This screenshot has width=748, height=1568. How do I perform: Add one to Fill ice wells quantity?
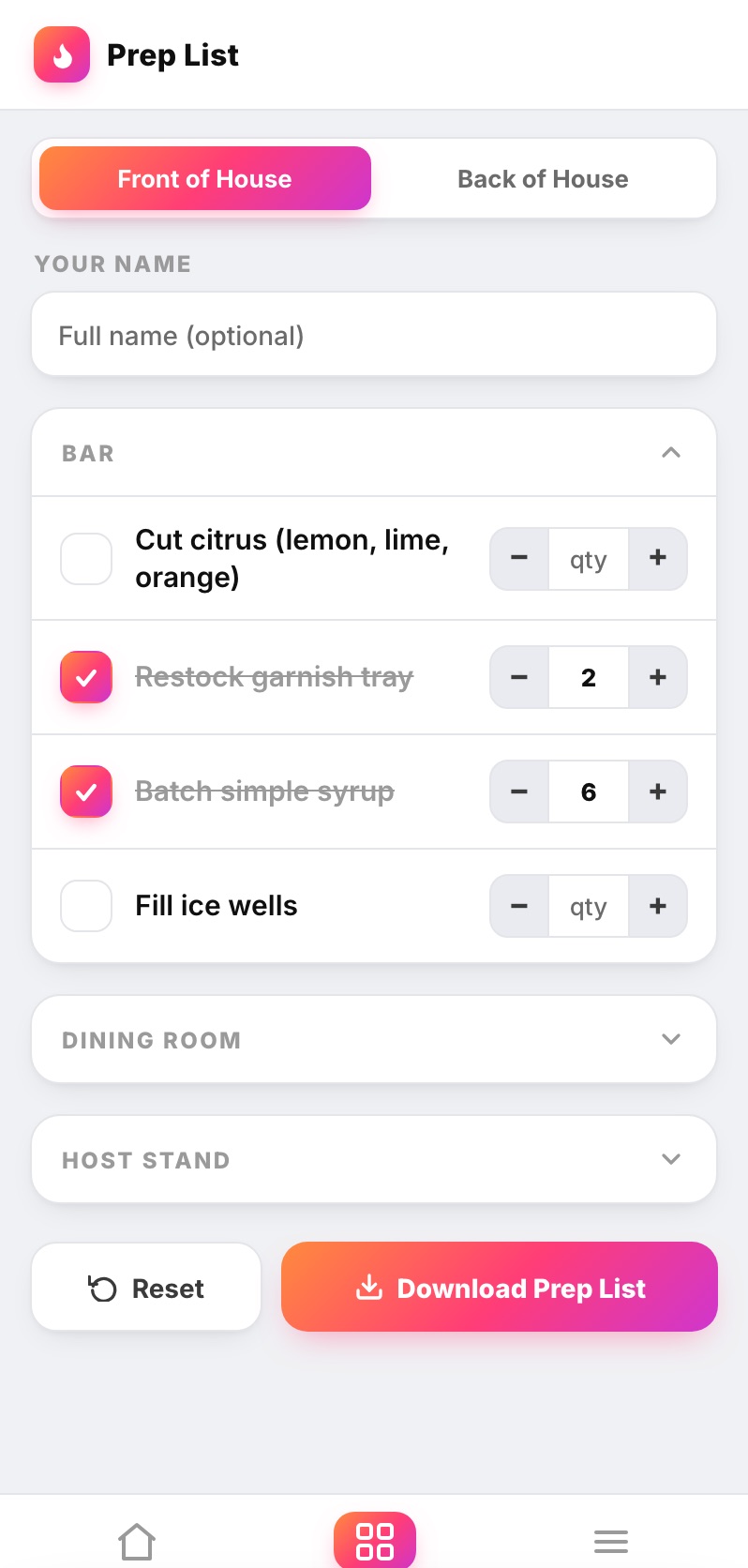pos(658,906)
